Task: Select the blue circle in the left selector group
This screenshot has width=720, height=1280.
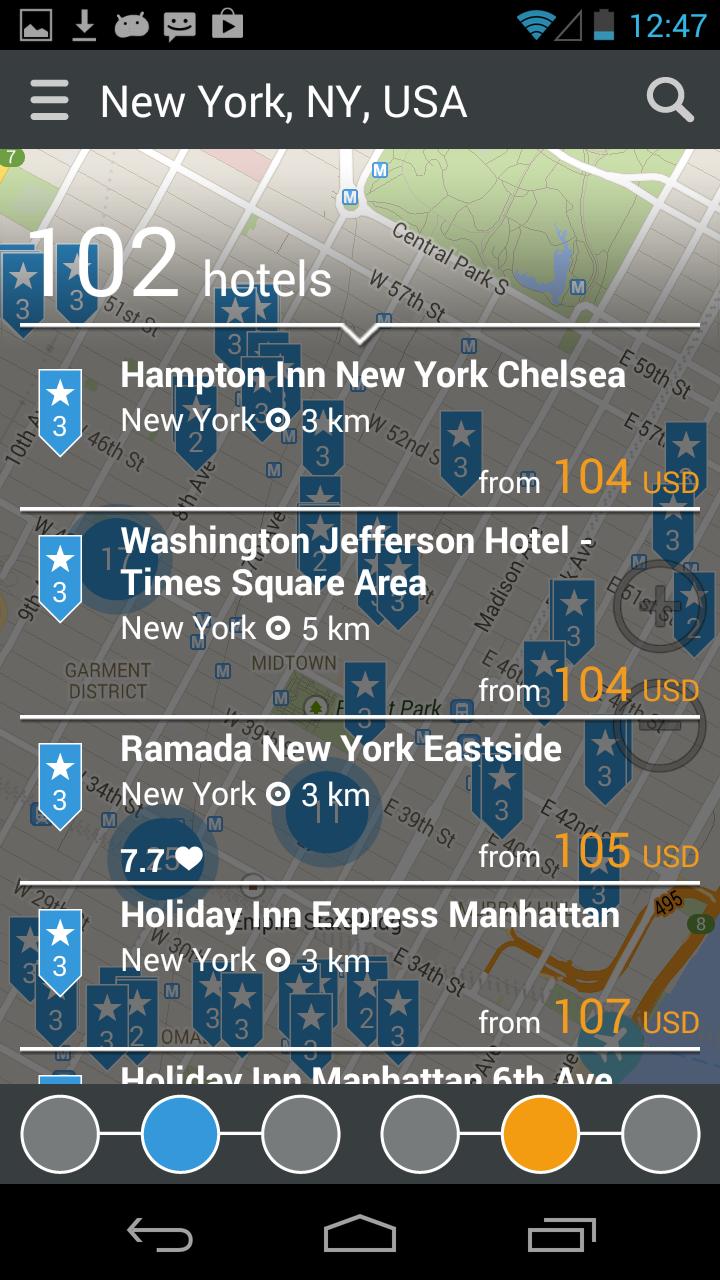Action: 181,1135
